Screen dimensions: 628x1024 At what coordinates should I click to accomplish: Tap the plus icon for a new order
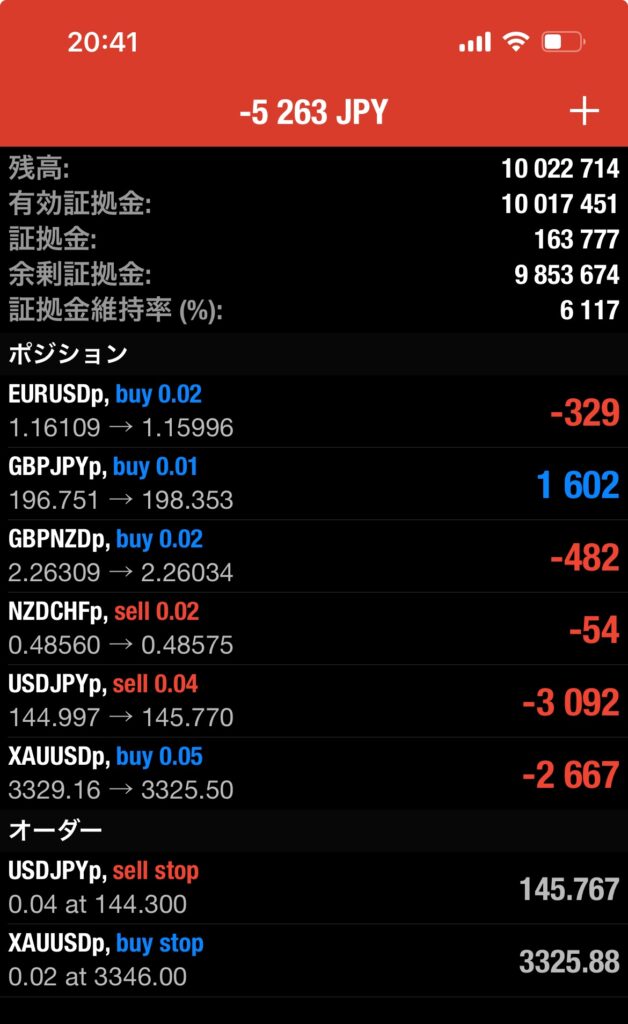pos(584,111)
